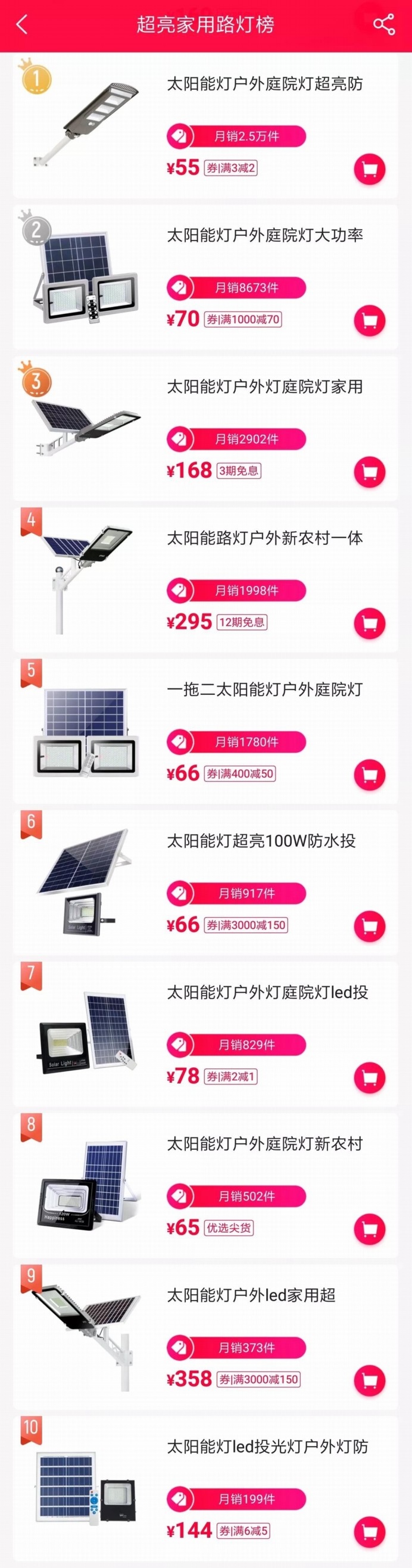This screenshot has width=412, height=1568.
Task: Add the 月销1780件 item to cart
Action: pos(369,775)
